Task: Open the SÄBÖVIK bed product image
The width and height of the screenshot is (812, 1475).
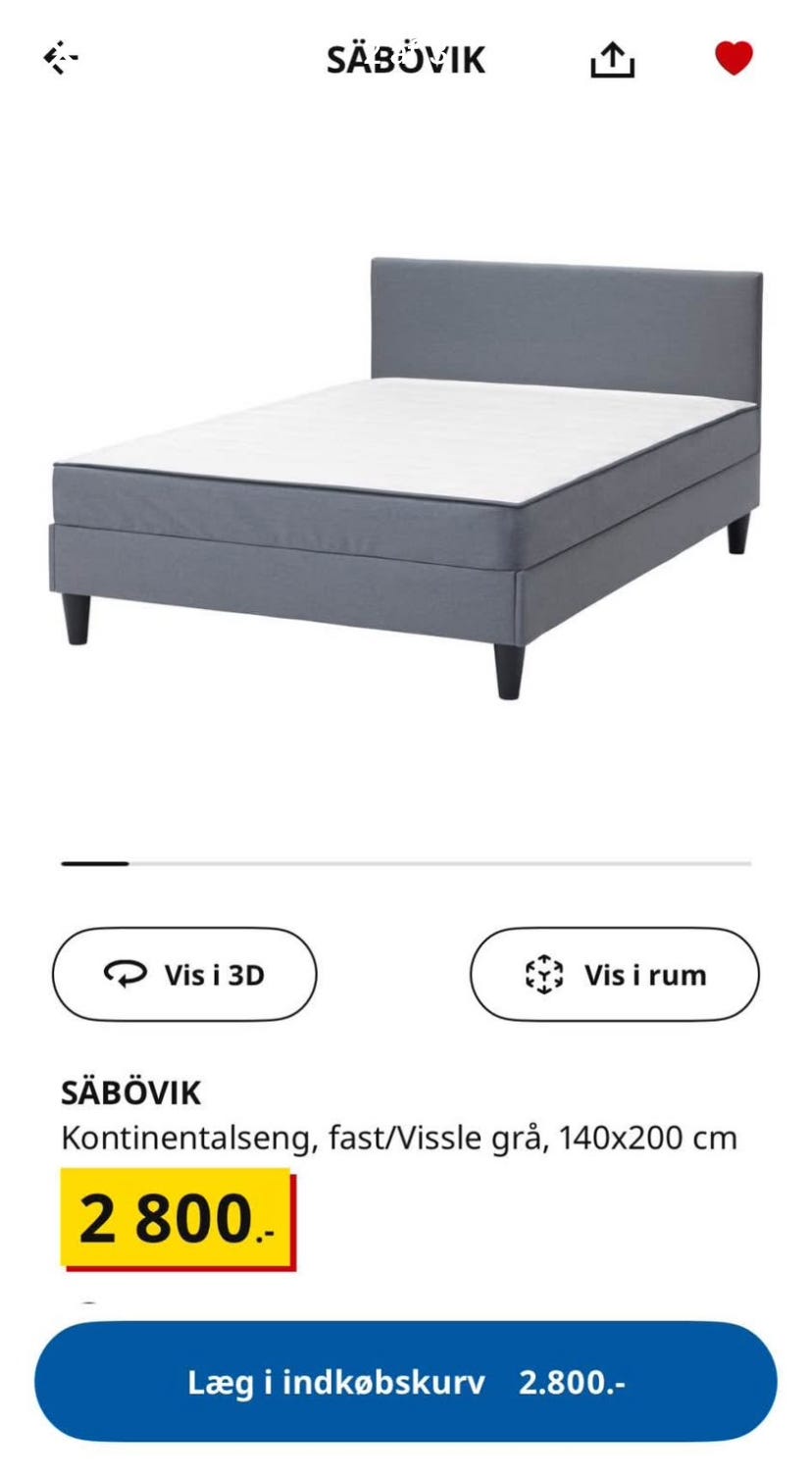Action: click(x=406, y=478)
